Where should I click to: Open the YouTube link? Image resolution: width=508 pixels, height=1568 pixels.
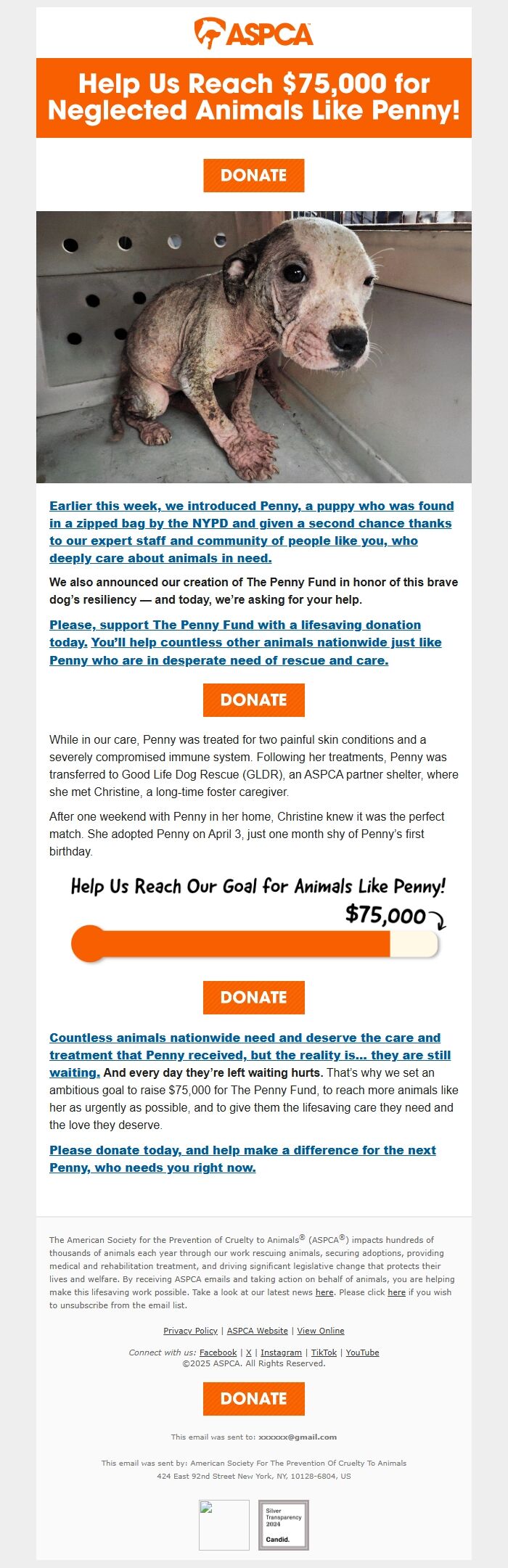pyautogui.click(x=362, y=1352)
